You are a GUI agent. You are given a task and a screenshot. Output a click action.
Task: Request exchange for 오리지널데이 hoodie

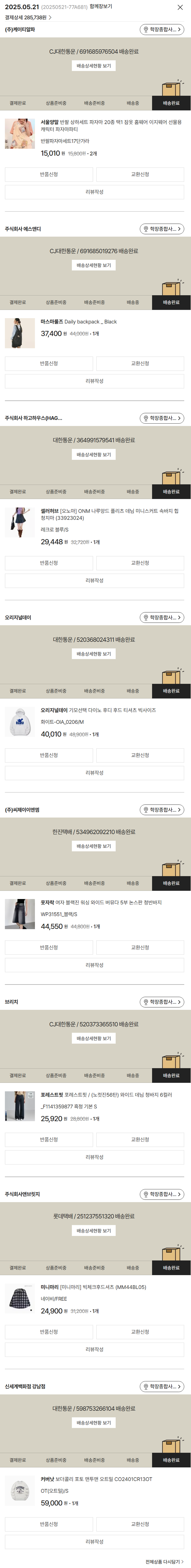[x=140, y=755]
